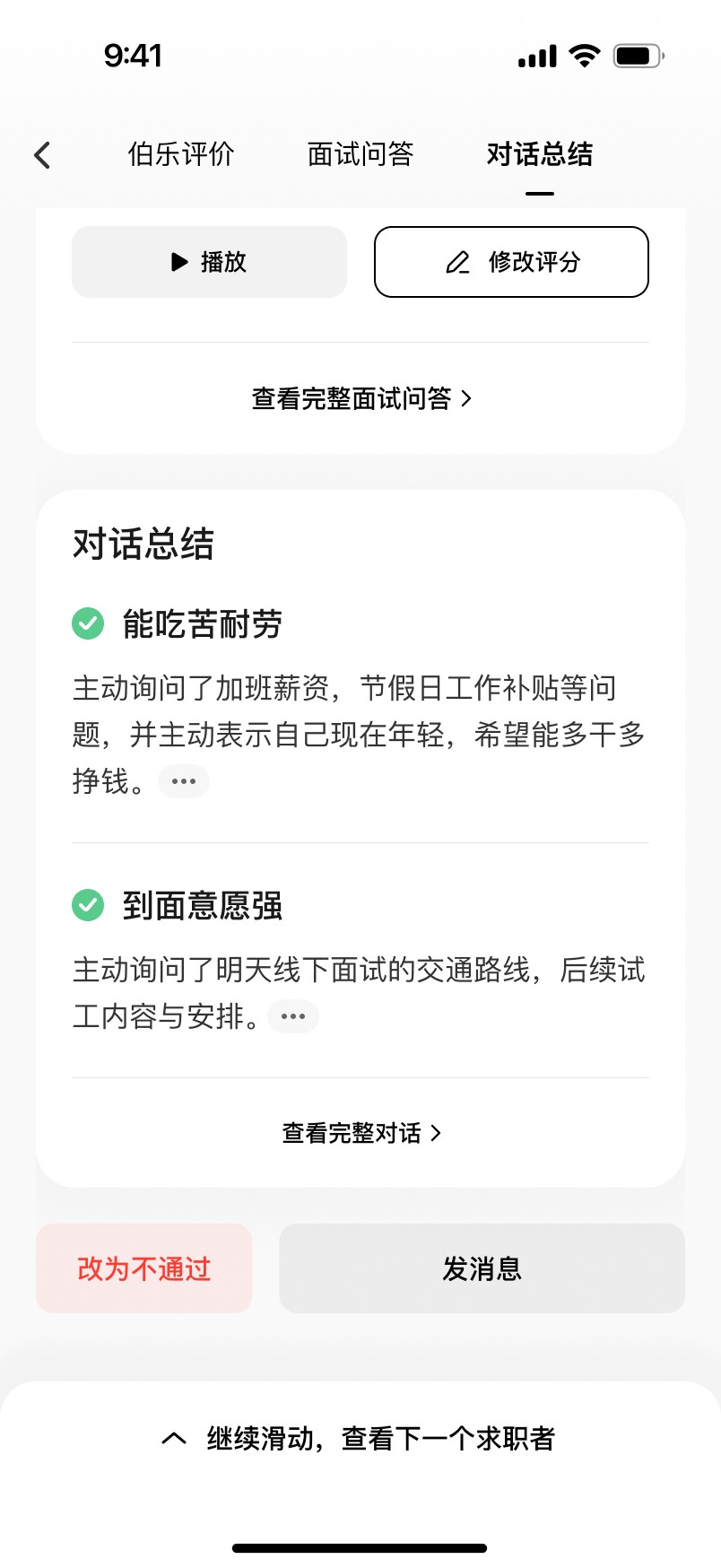Open 查看完整对话 link
This screenshot has height=1568, width=721.
pyautogui.click(x=360, y=1133)
